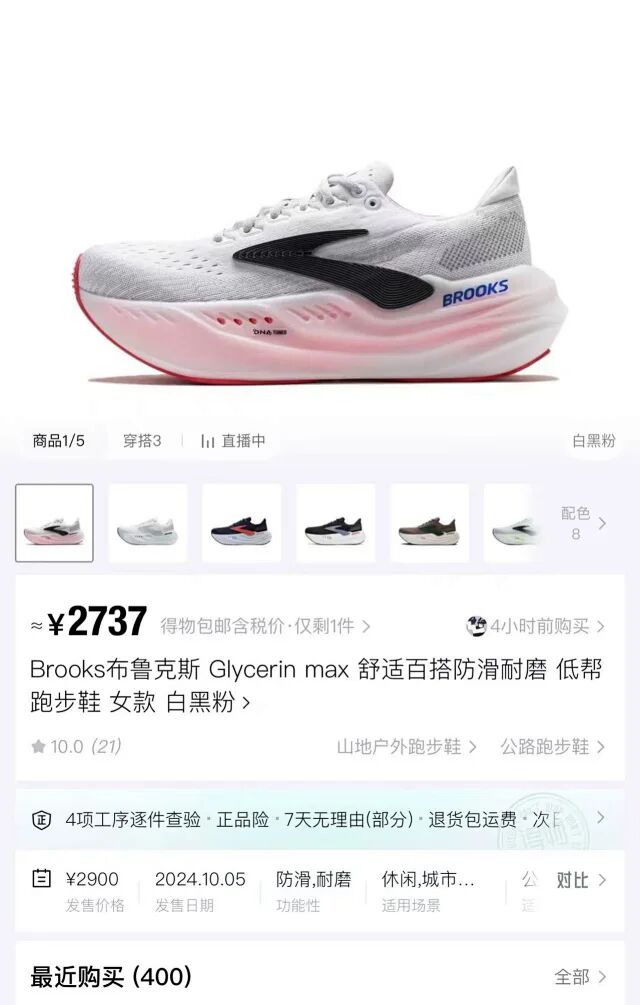Pick the navy shoe with red sole thumbnail
The width and height of the screenshot is (640, 1005).
[241, 523]
